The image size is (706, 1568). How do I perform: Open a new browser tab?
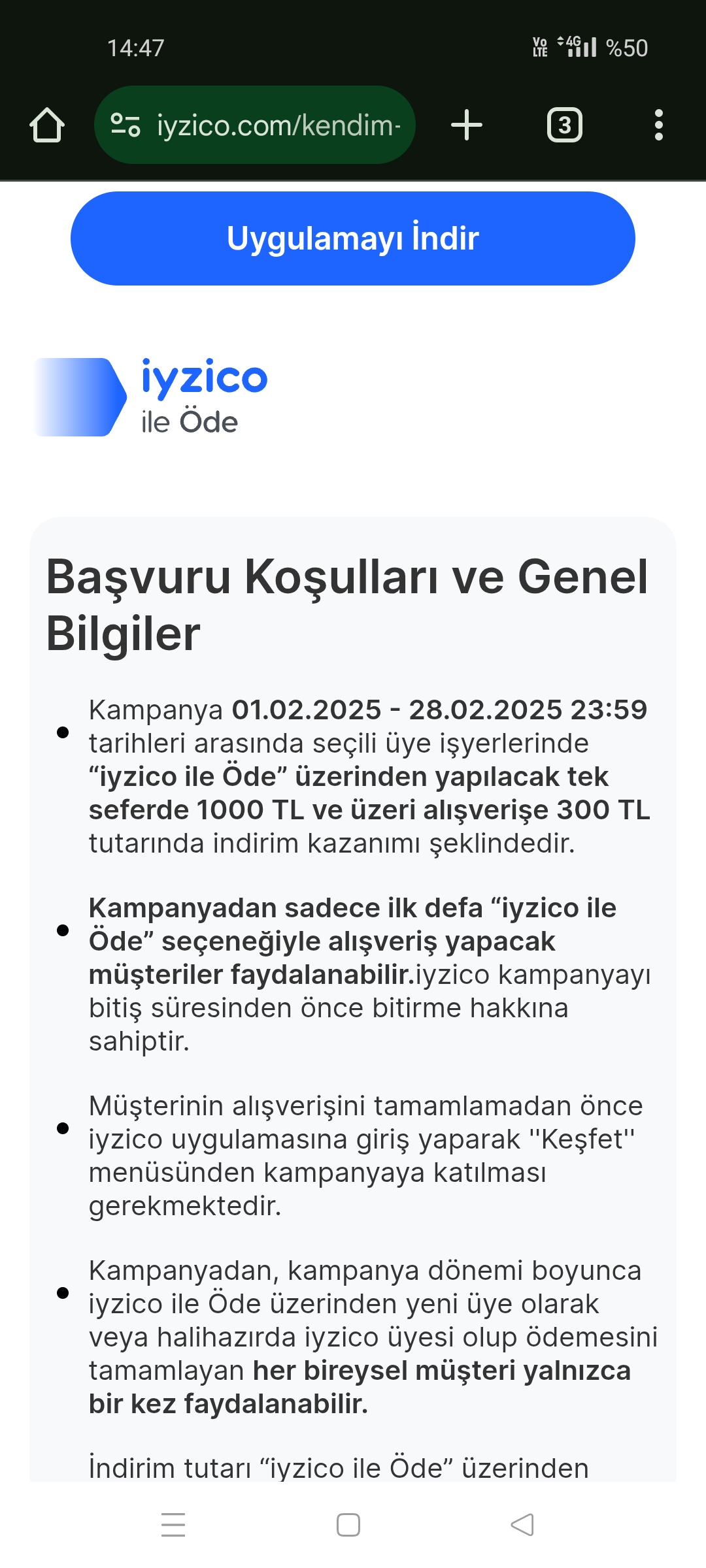point(467,125)
